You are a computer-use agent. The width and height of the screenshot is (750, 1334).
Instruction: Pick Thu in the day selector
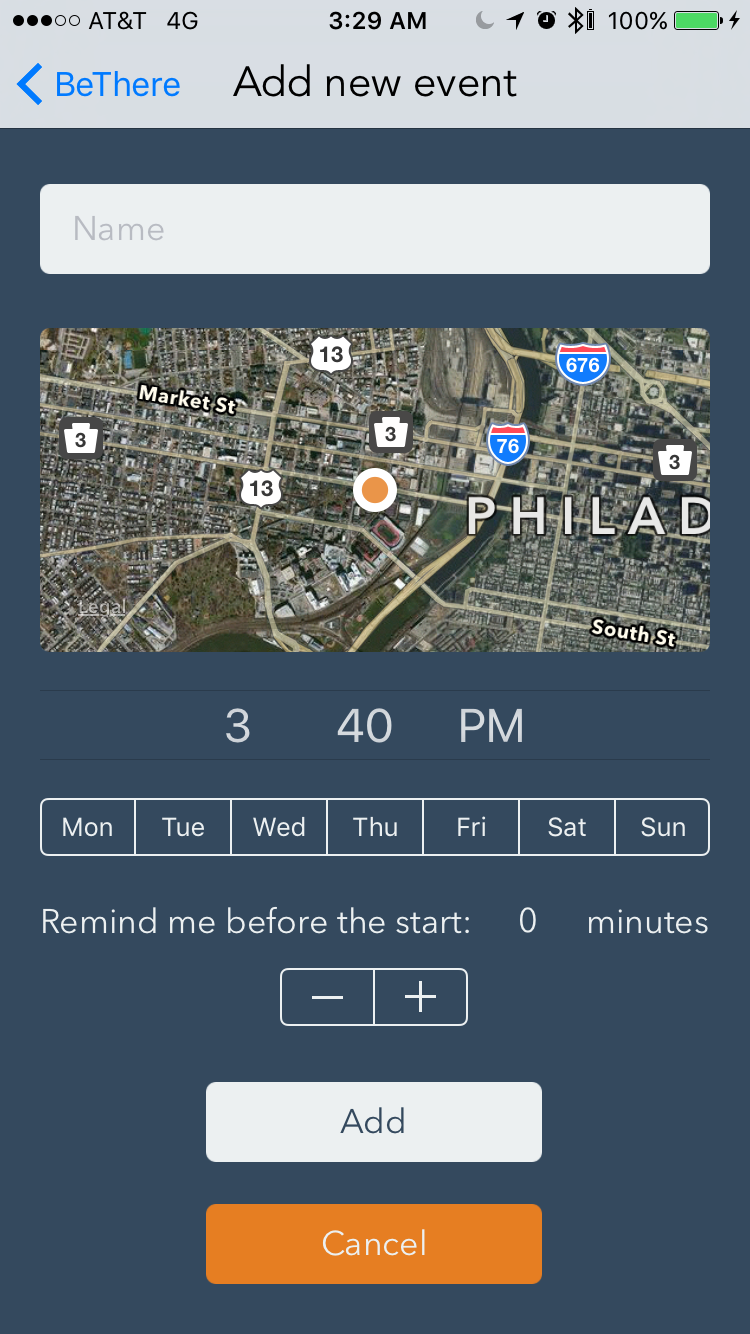pos(375,827)
